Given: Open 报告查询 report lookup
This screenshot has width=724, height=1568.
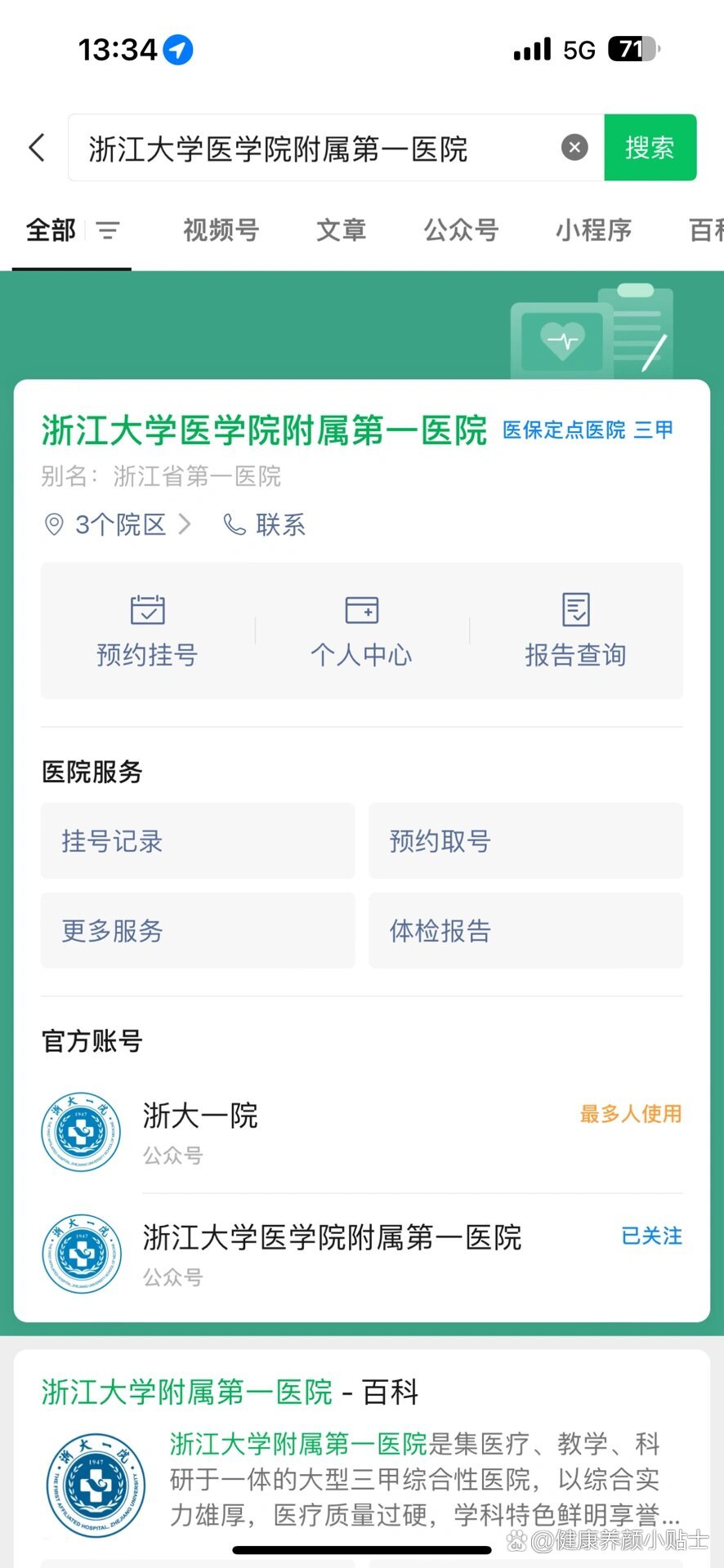Looking at the screenshot, I should [x=575, y=631].
